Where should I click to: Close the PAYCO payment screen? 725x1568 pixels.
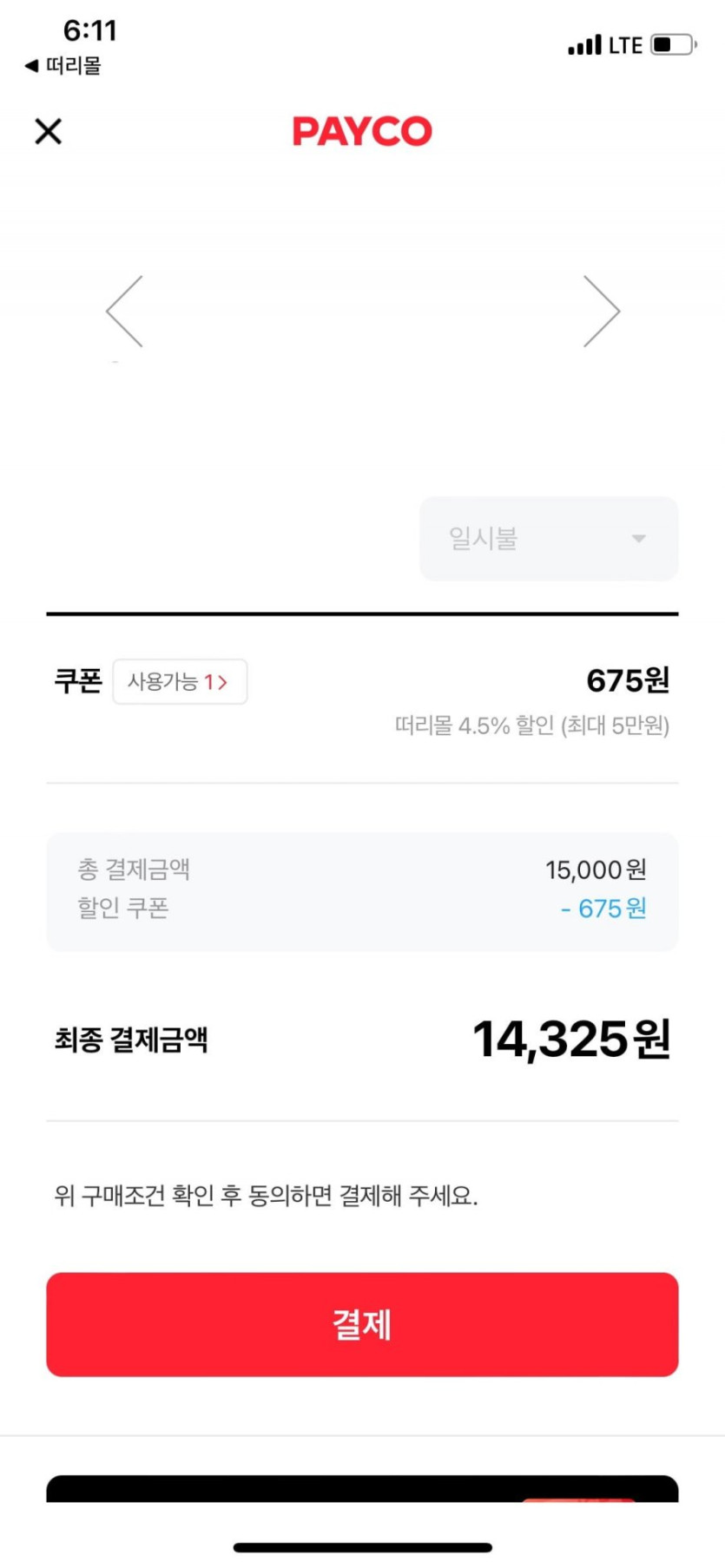[49, 132]
